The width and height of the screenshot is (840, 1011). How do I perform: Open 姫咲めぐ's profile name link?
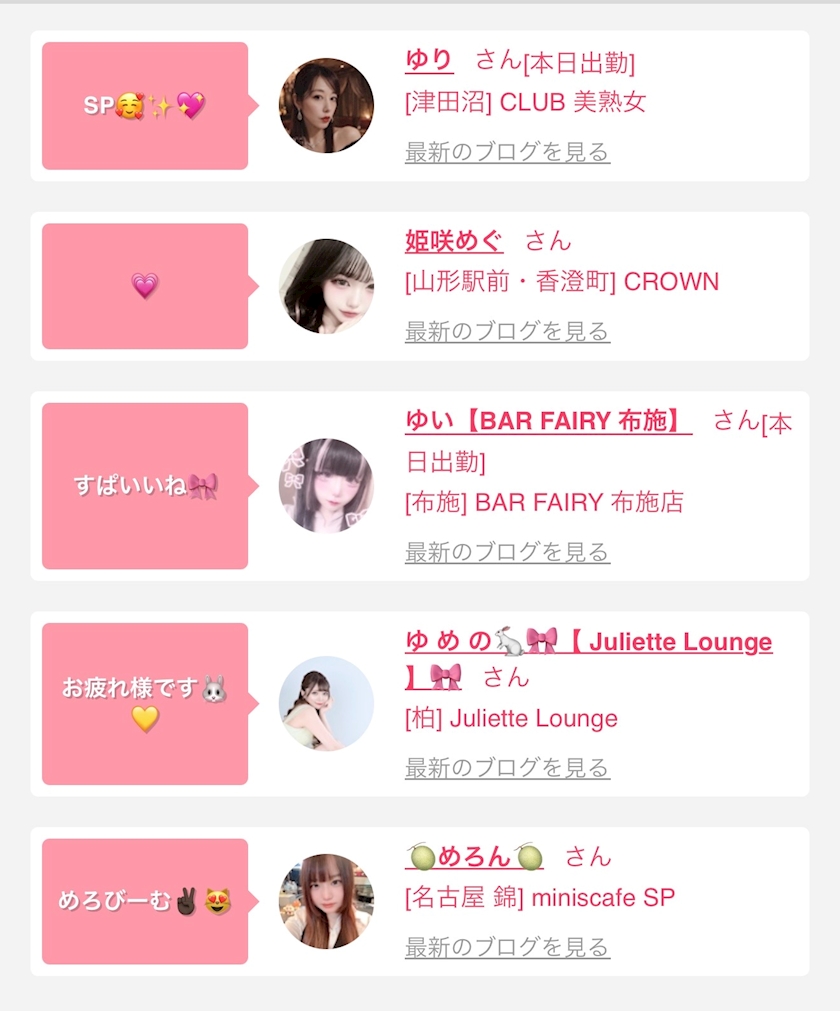coord(454,241)
